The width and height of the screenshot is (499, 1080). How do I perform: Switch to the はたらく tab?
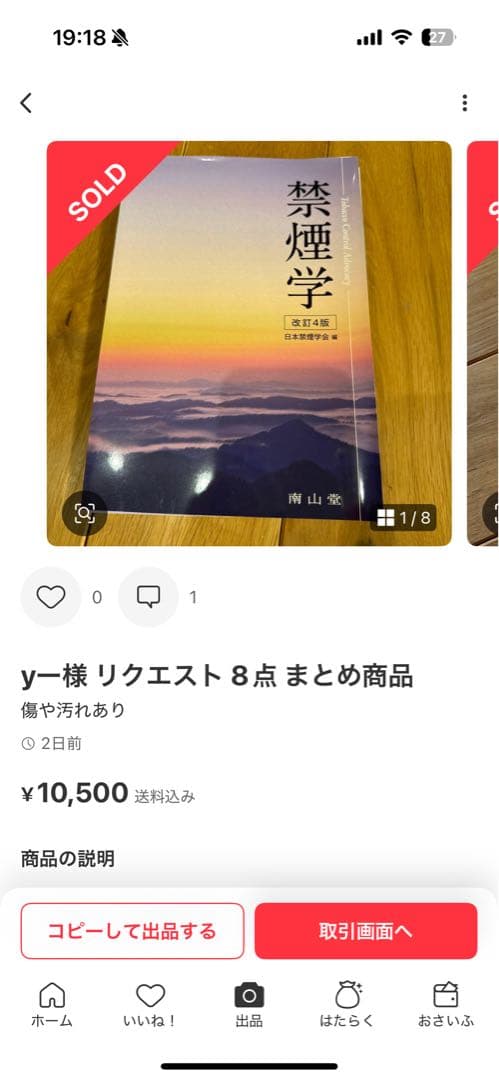coord(347,1005)
